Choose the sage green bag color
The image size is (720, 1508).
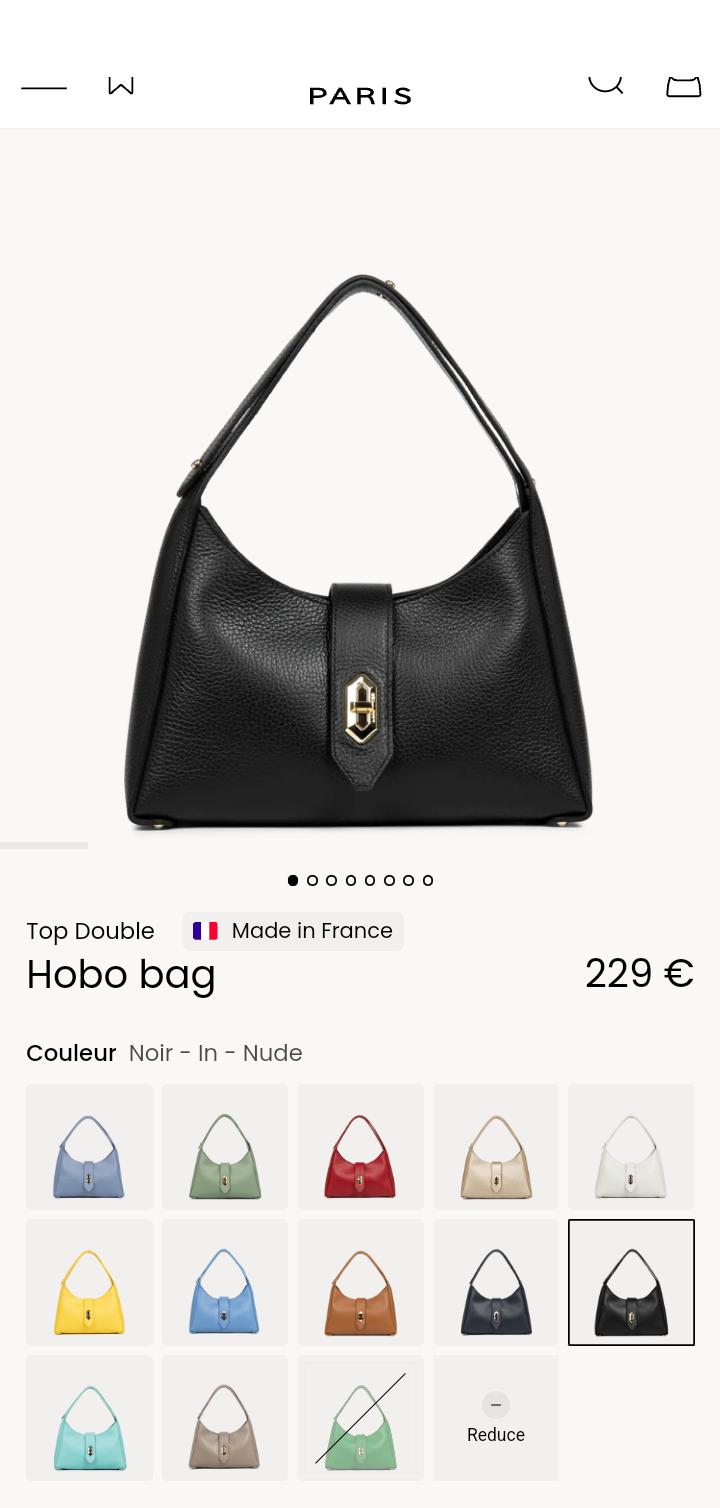click(225, 1147)
